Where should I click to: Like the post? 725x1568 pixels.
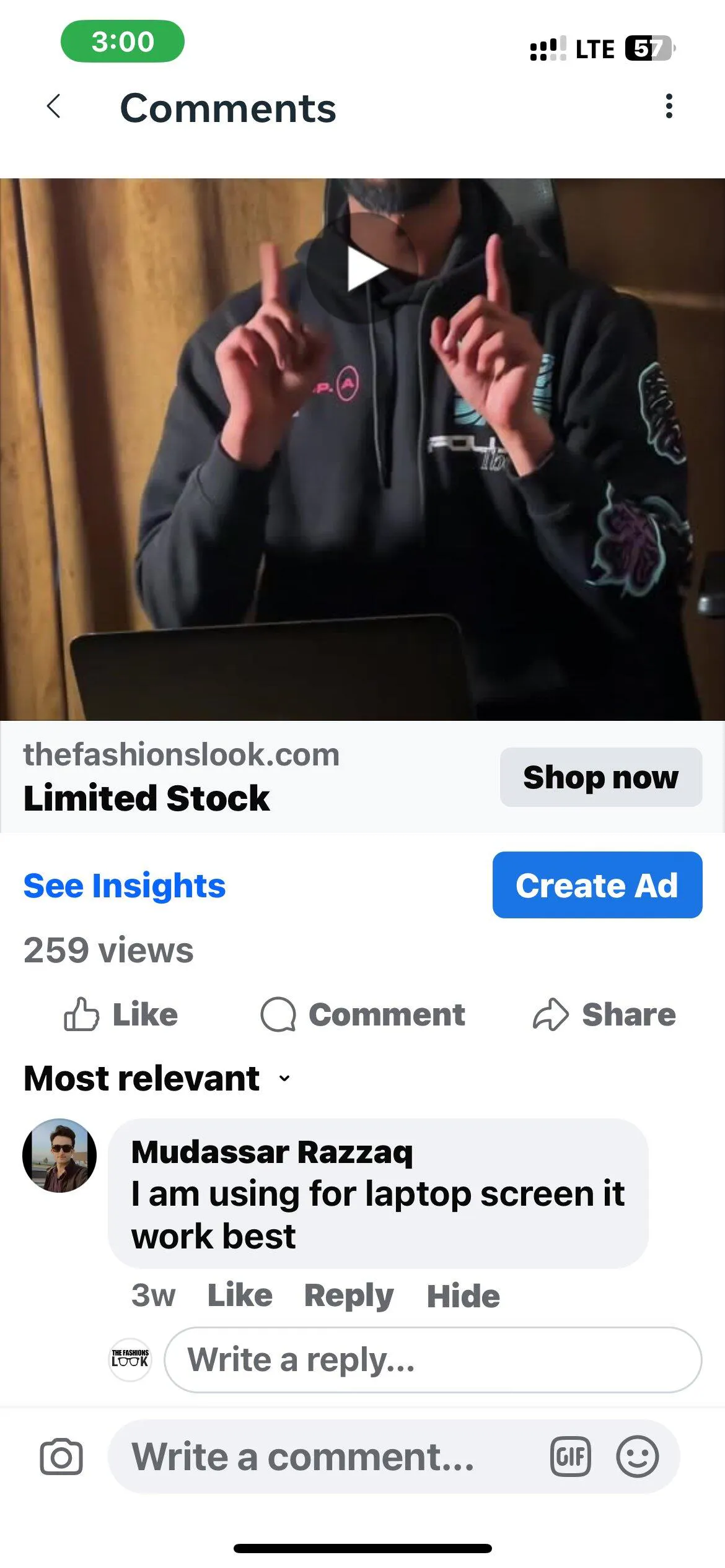[x=121, y=1014]
